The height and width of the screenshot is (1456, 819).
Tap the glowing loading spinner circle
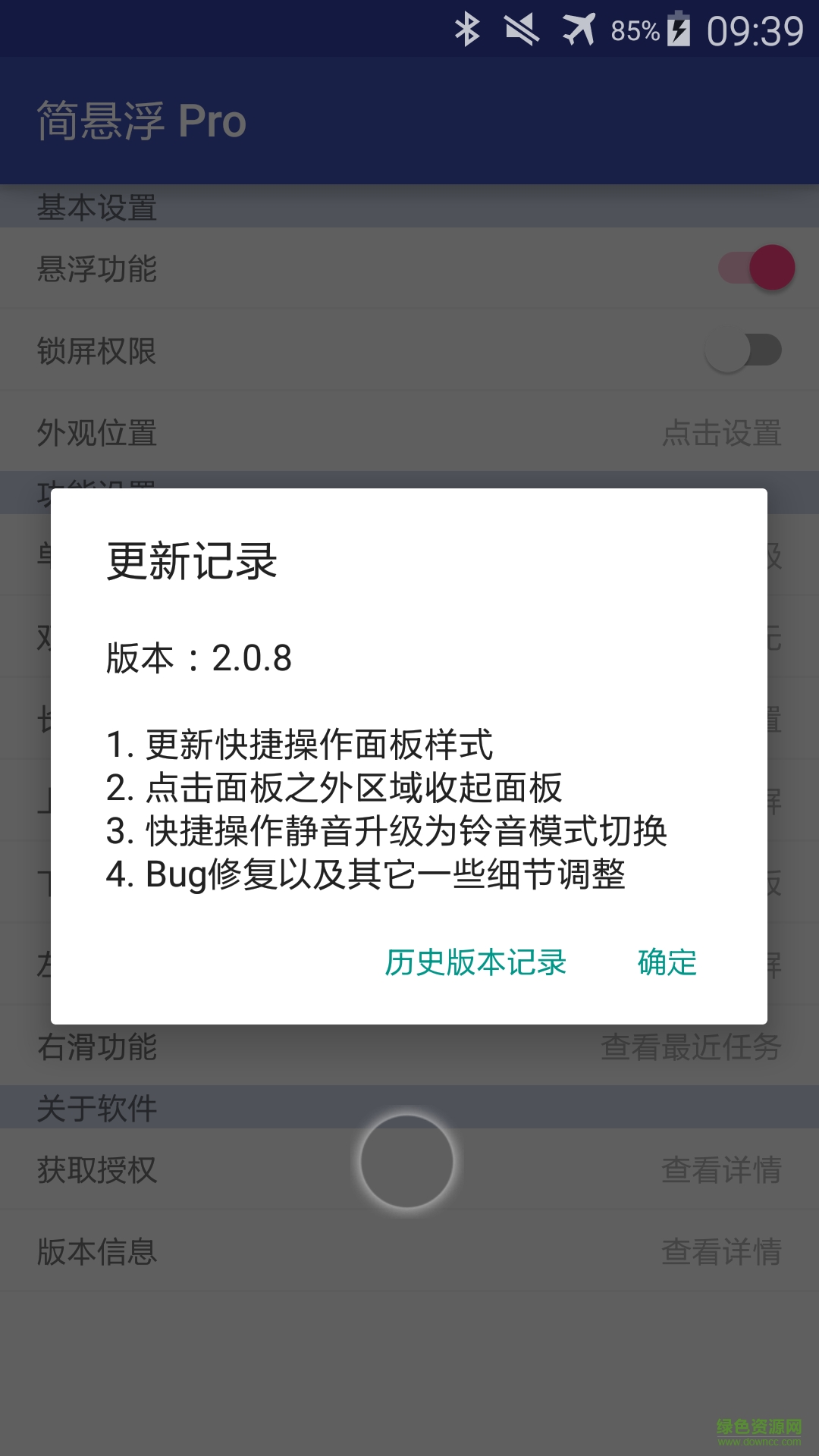(409, 1159)
